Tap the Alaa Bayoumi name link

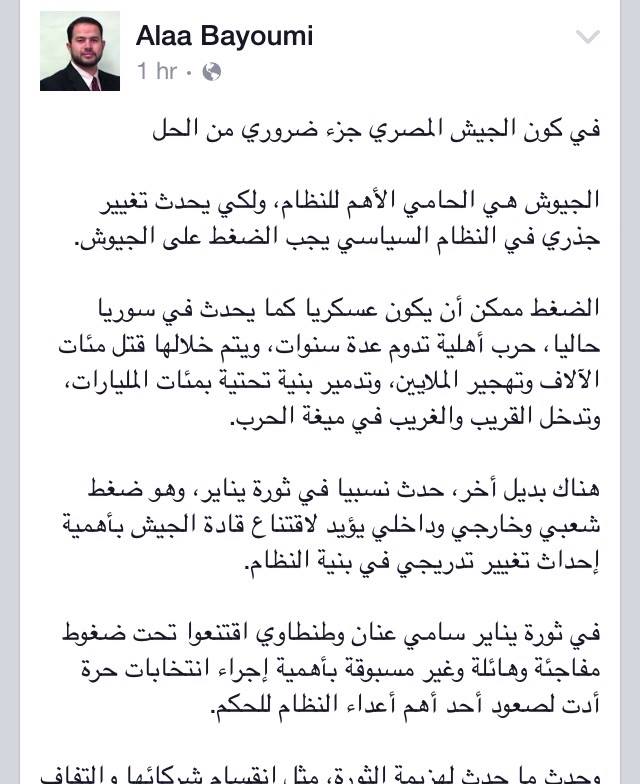point(224,37)
